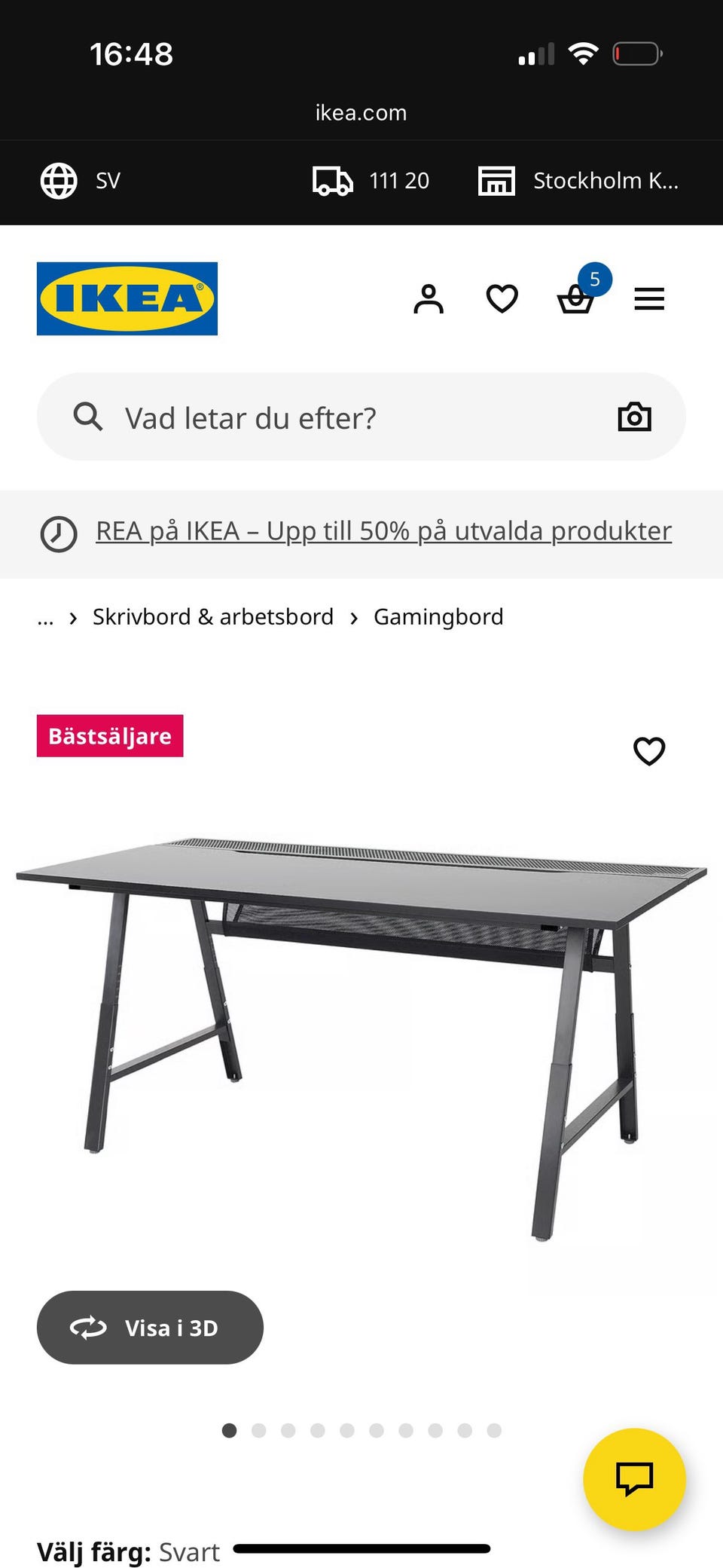Screen dimensions: 723x1568
Task: Open the REA på IKEA sale link
Action: pyautogui.click(x=383, y=530)
